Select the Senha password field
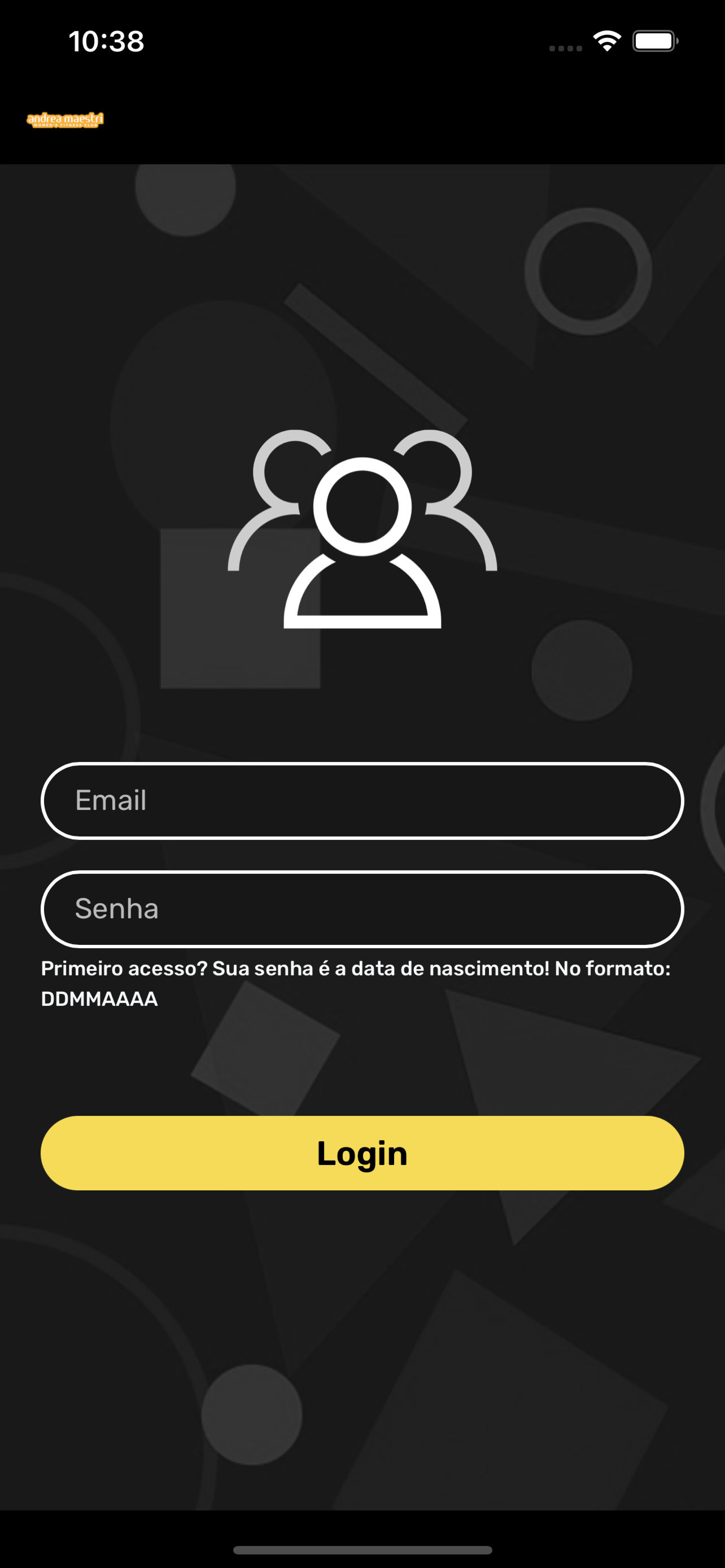The width and height of the screenshot is (725, 1568). pyautogui.click(x=362, y=909)
